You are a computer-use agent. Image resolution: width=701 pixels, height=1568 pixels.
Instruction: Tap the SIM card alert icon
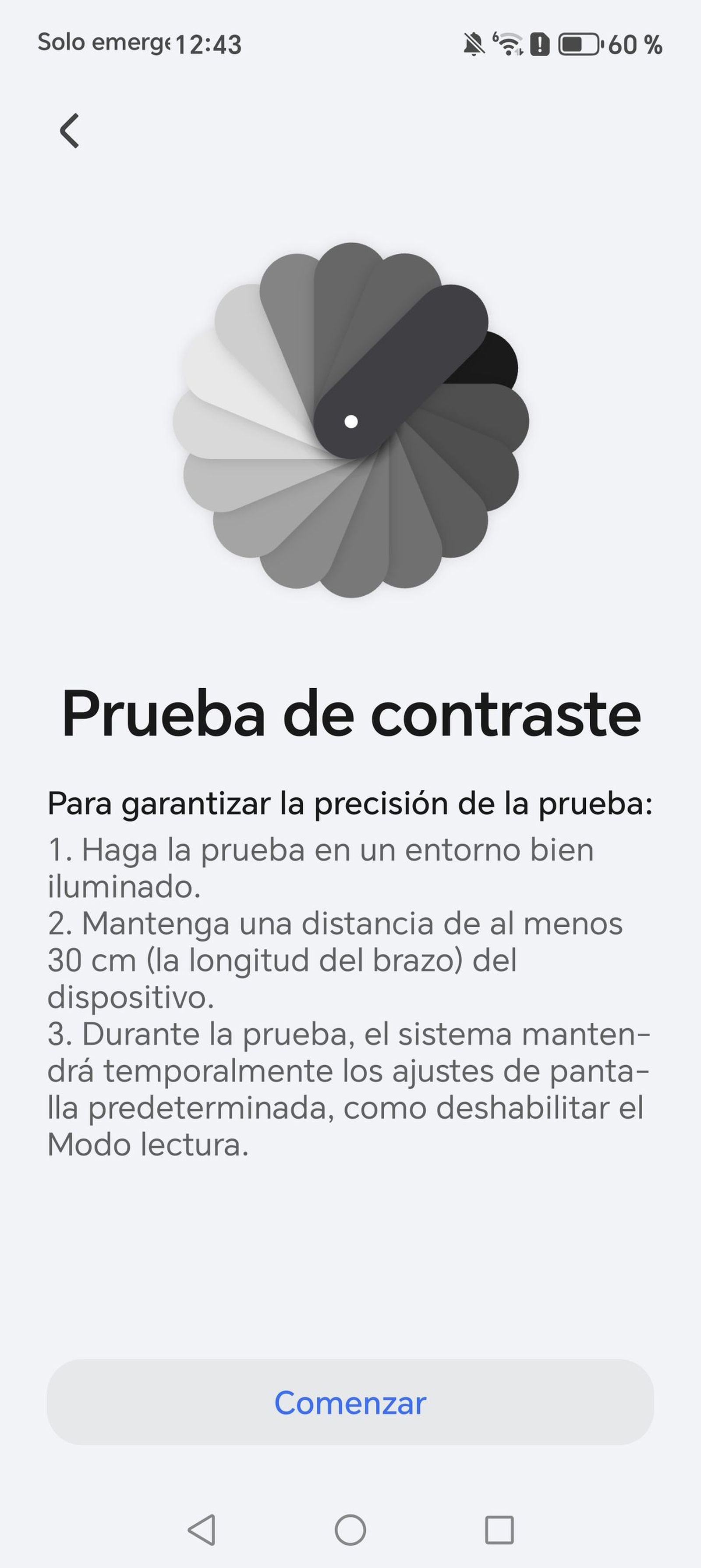click(x=539, y=44)
